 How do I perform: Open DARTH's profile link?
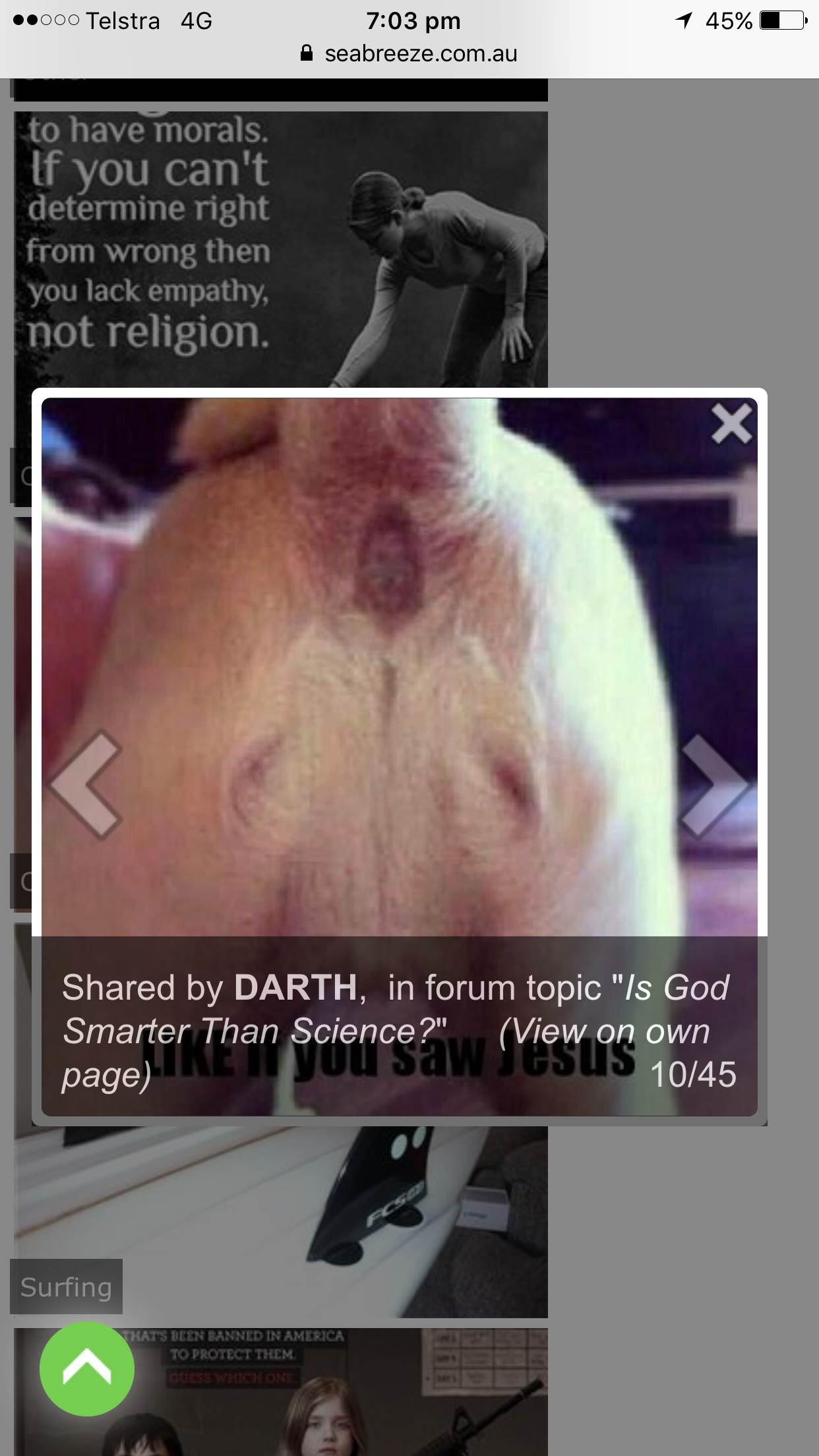point(295,987)
